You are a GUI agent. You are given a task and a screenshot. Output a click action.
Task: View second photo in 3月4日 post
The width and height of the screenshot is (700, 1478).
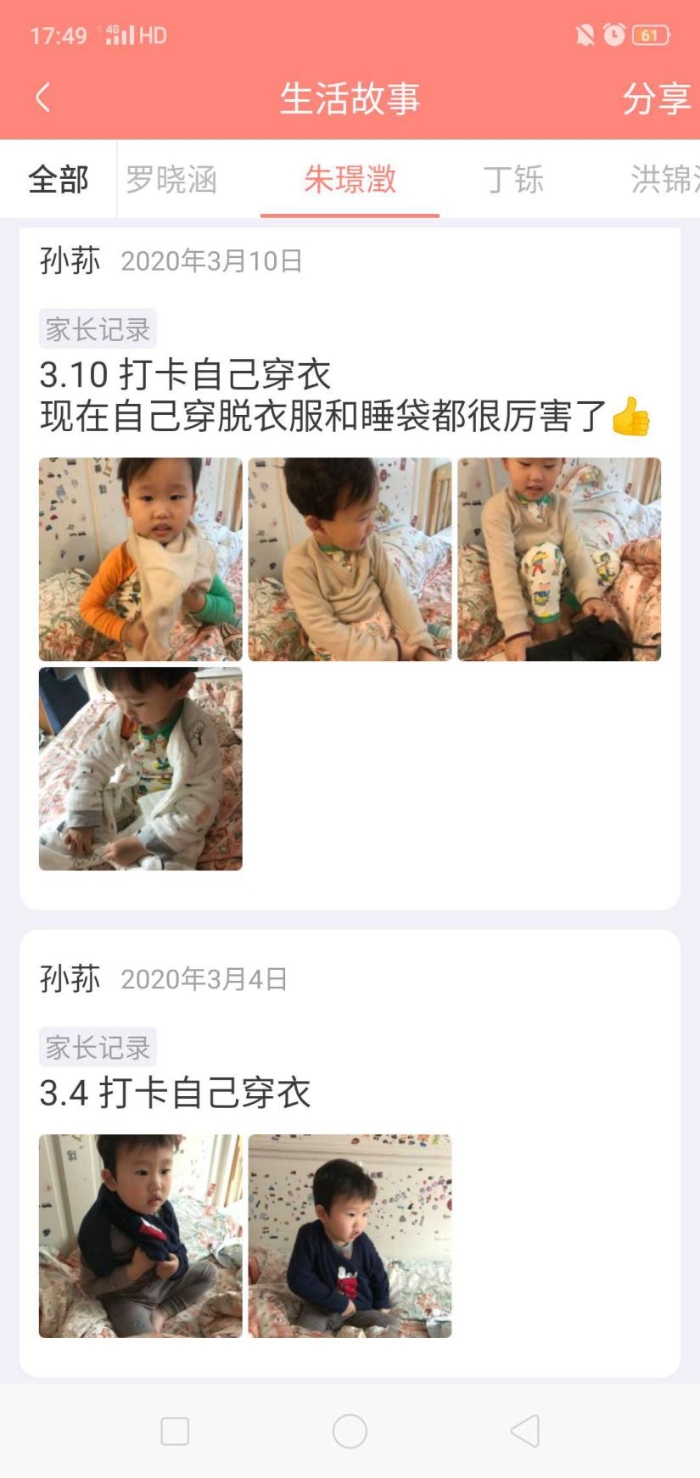point(350,1236)
